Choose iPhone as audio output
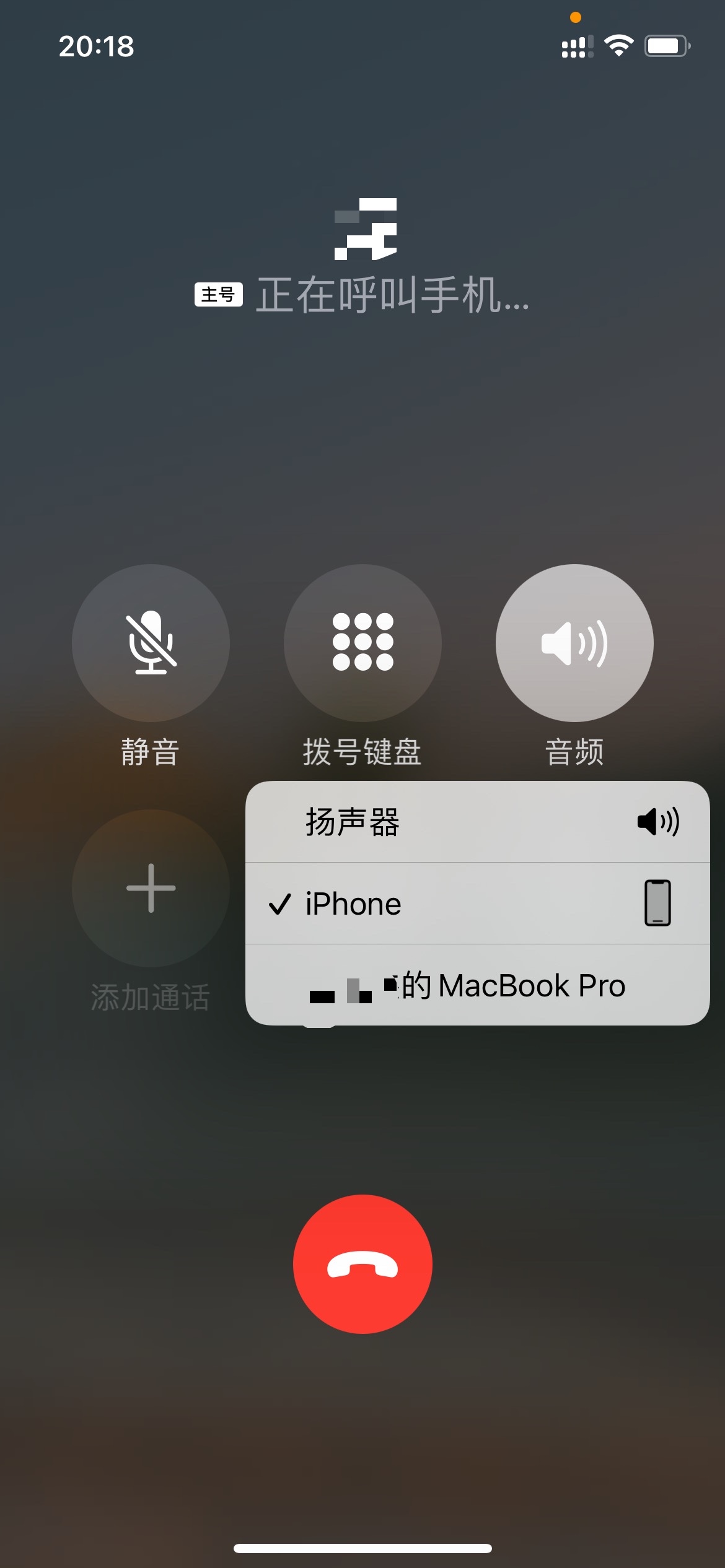 tap(477, 904)
